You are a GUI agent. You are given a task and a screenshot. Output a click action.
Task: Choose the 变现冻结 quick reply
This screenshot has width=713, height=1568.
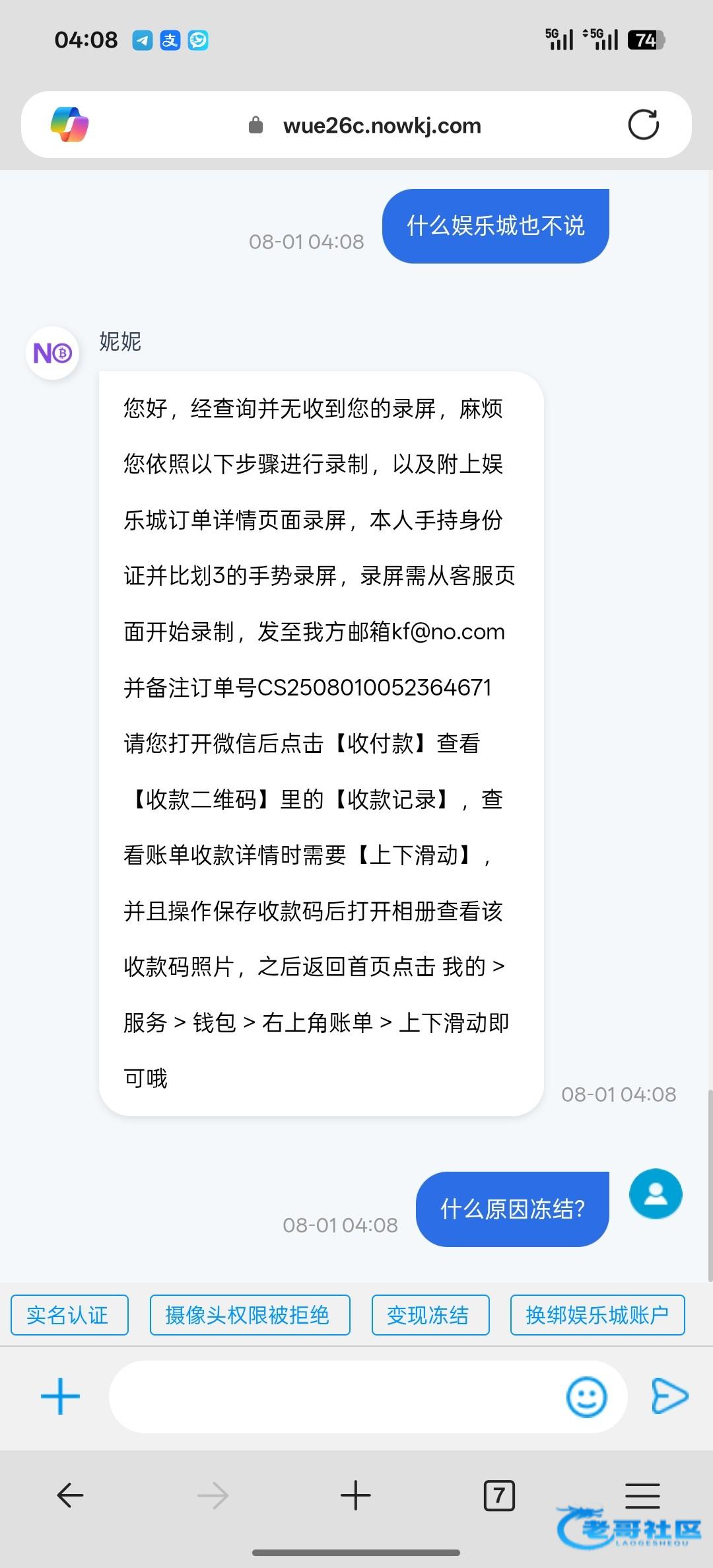coord(430,1315)
